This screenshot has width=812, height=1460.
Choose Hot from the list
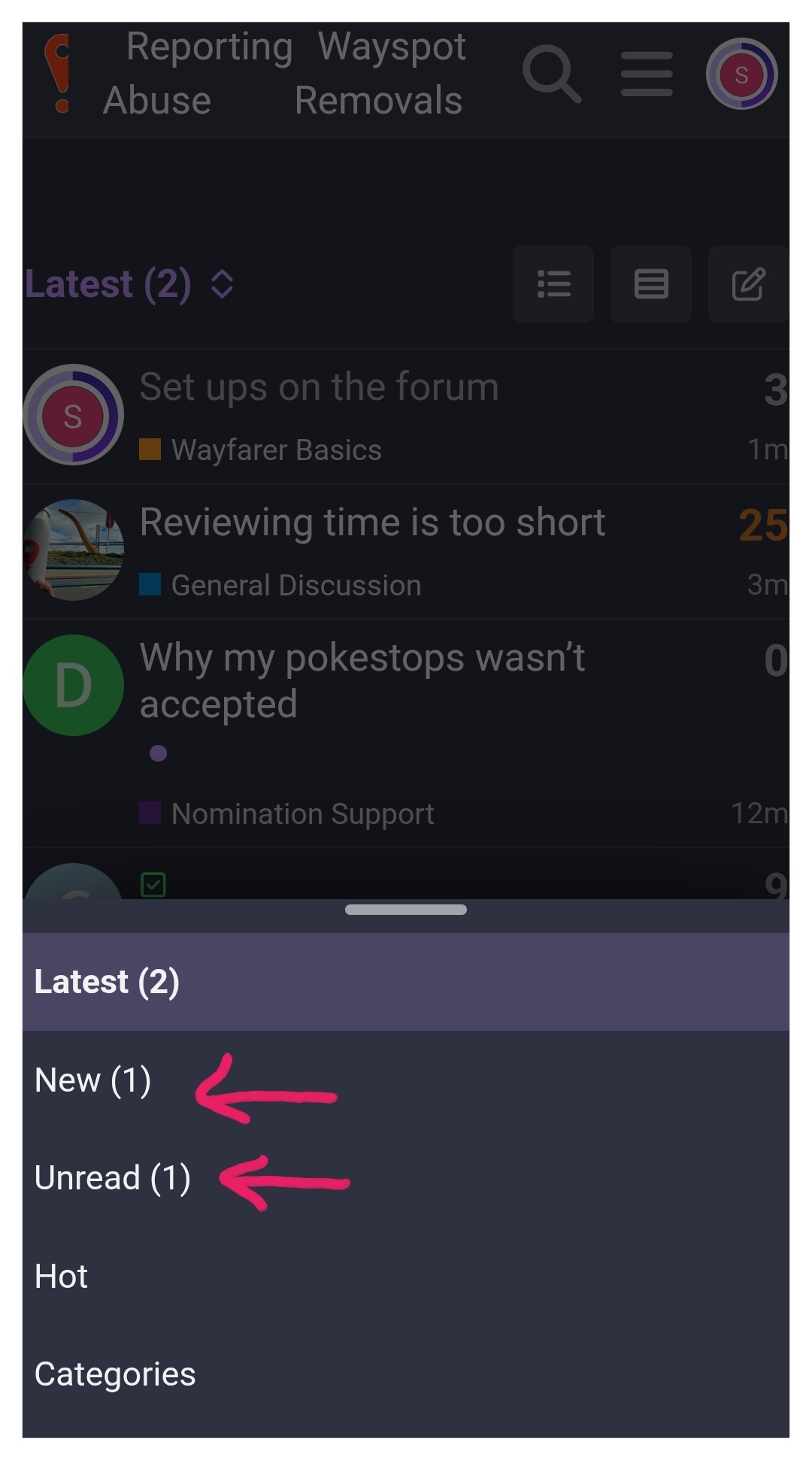coord(61,1277)
